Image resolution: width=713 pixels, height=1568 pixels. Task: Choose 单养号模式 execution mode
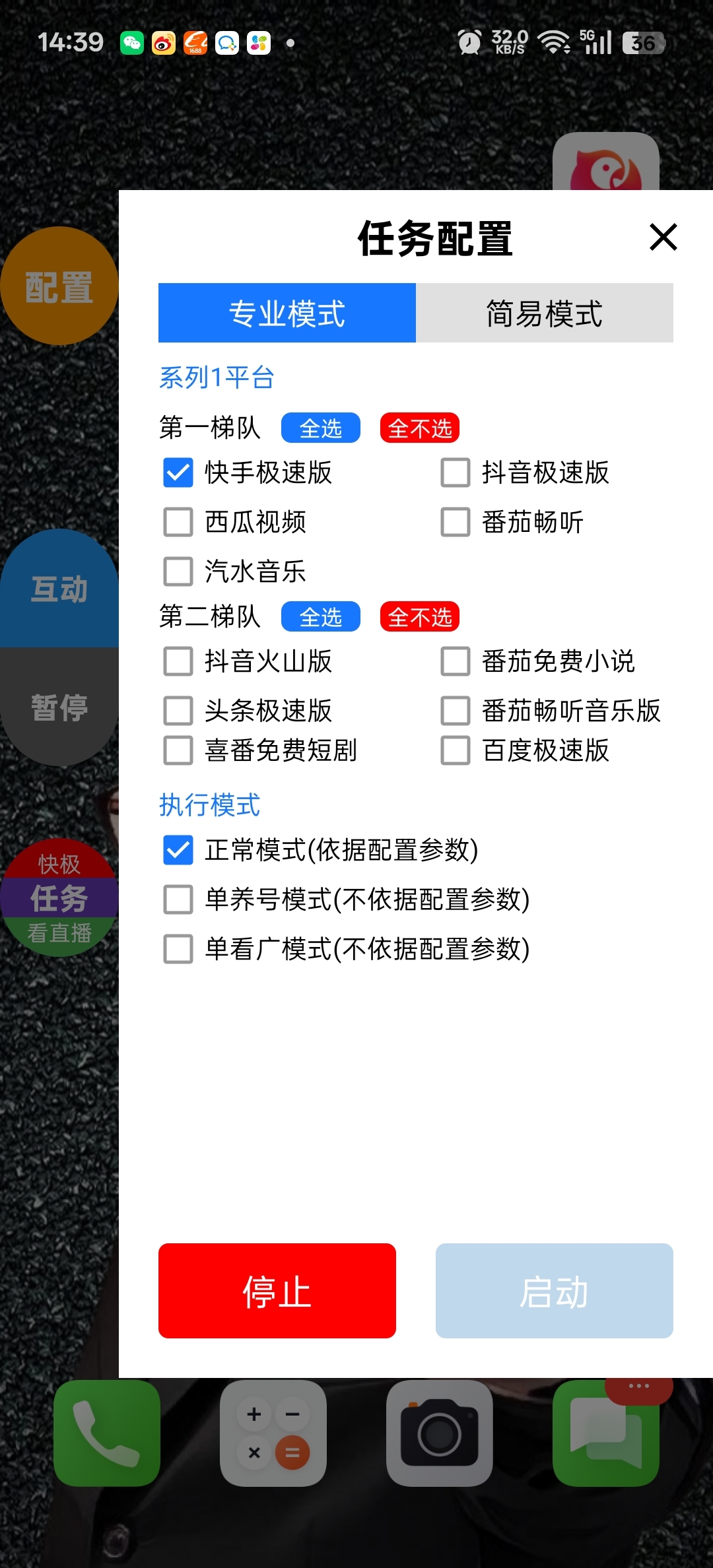(x=178, y=899)
